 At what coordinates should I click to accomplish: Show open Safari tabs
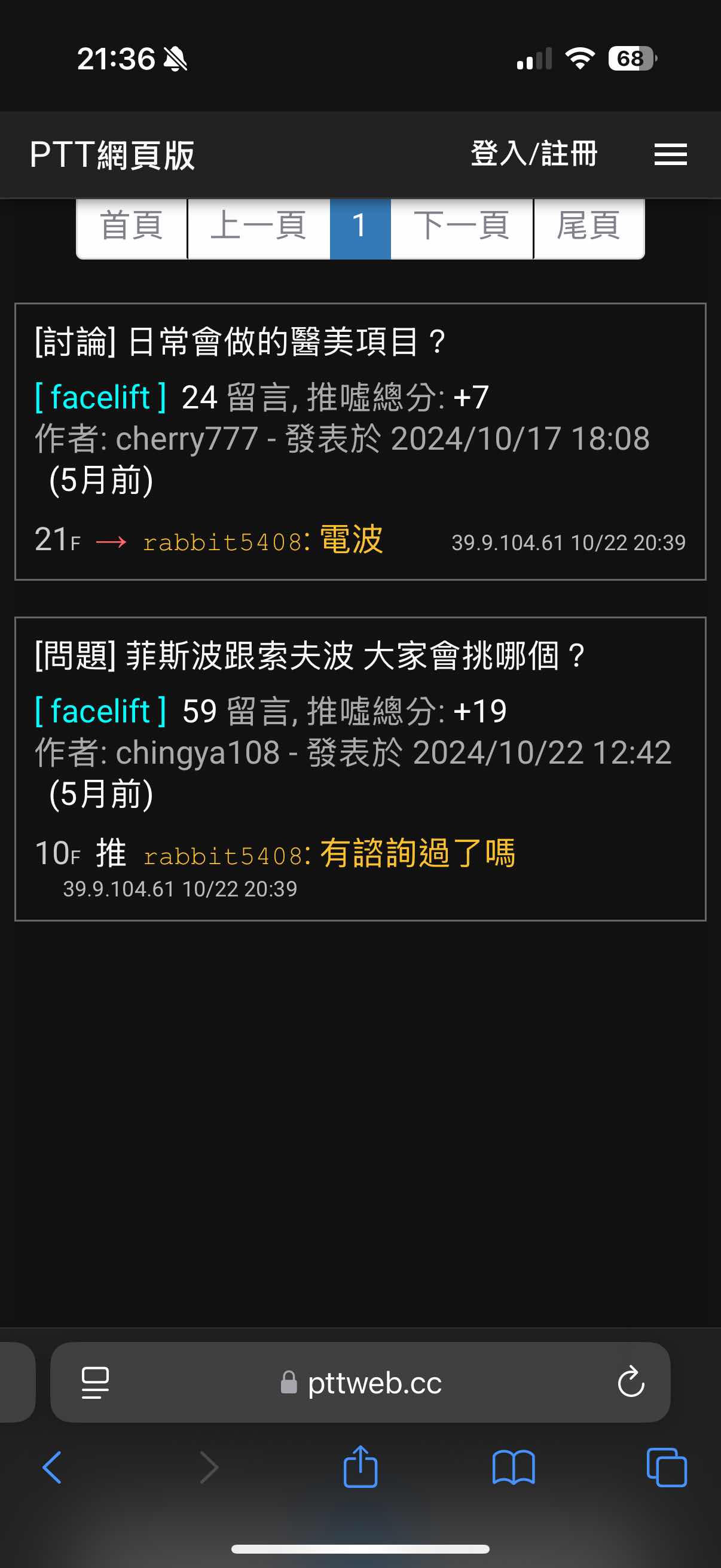coord(666,1468)
